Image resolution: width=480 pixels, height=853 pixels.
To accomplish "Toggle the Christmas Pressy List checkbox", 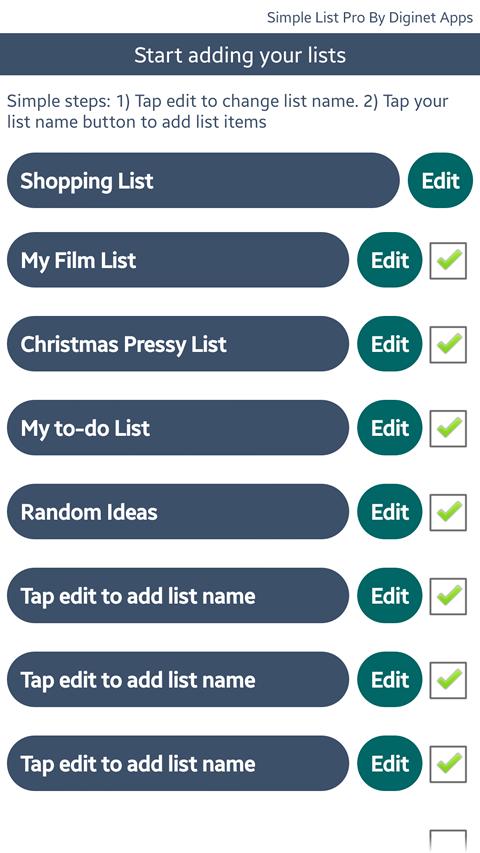I will tap(448, 344).
